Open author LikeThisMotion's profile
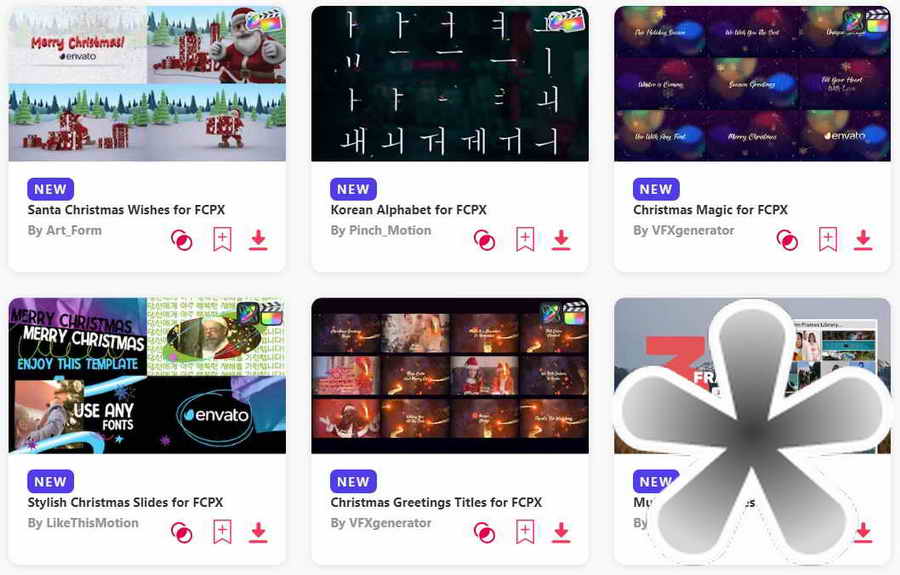 click(x=92, y=523)
